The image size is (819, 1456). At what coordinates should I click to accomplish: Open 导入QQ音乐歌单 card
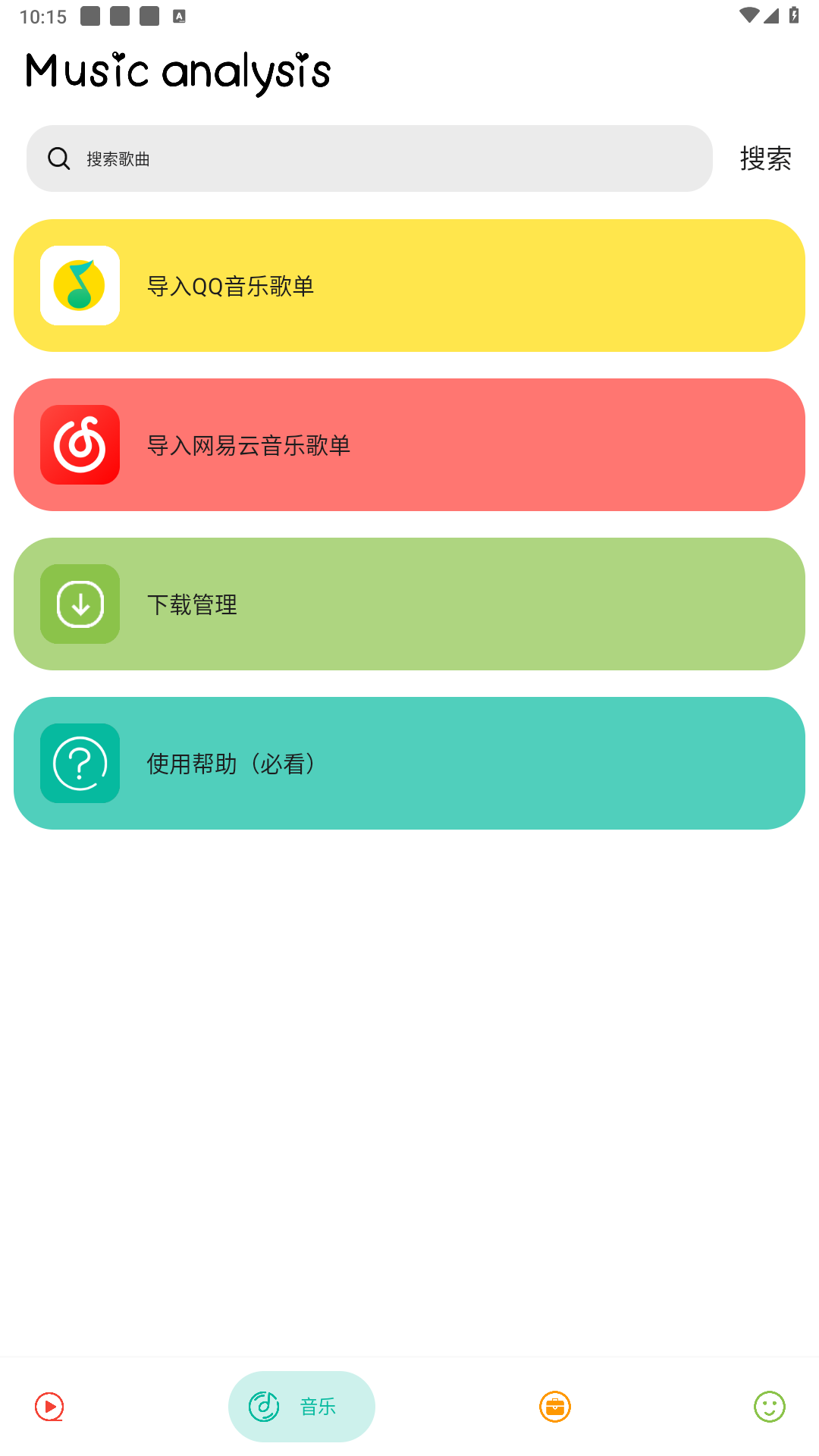coord(409,286)
